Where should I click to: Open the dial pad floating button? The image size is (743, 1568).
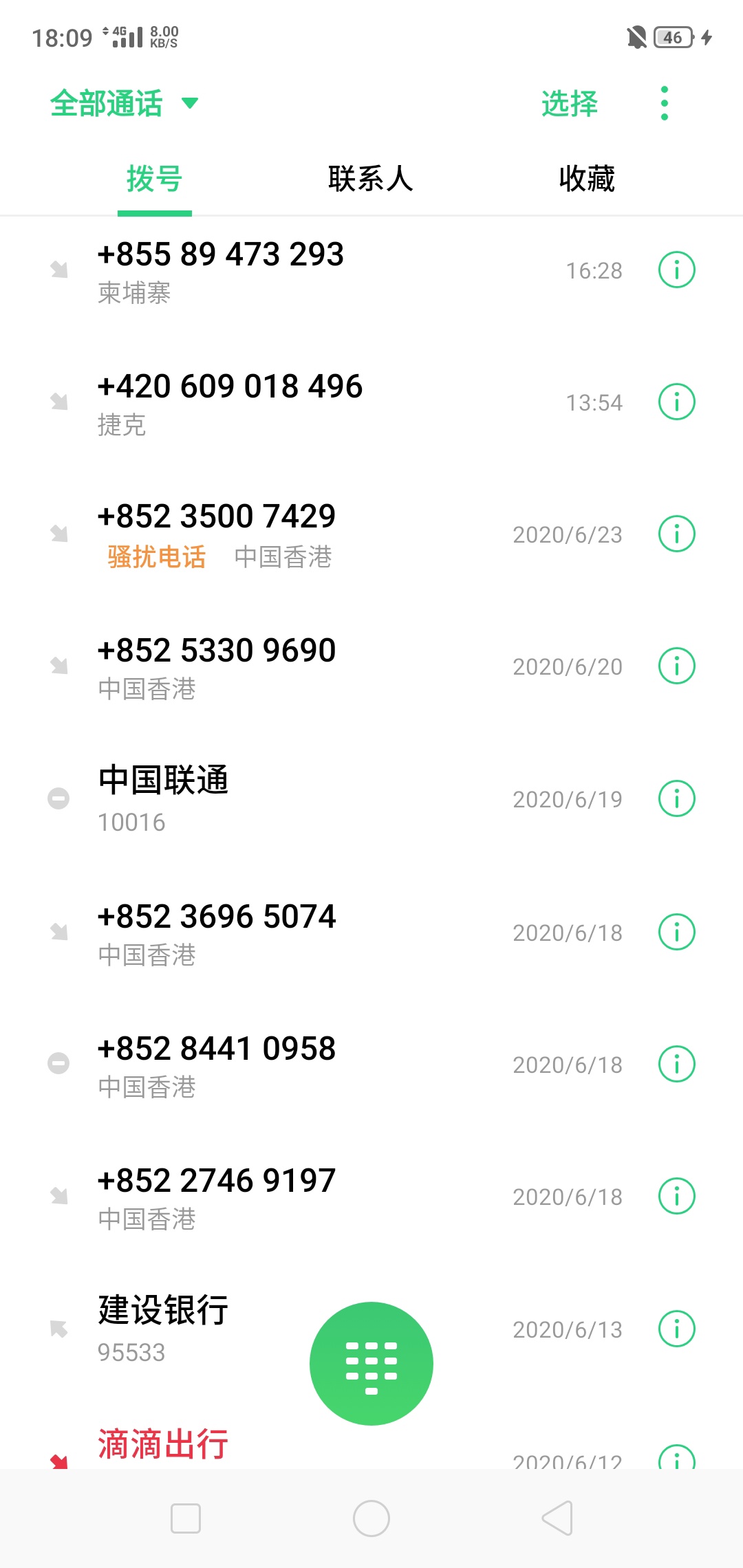pos(371,1363)
